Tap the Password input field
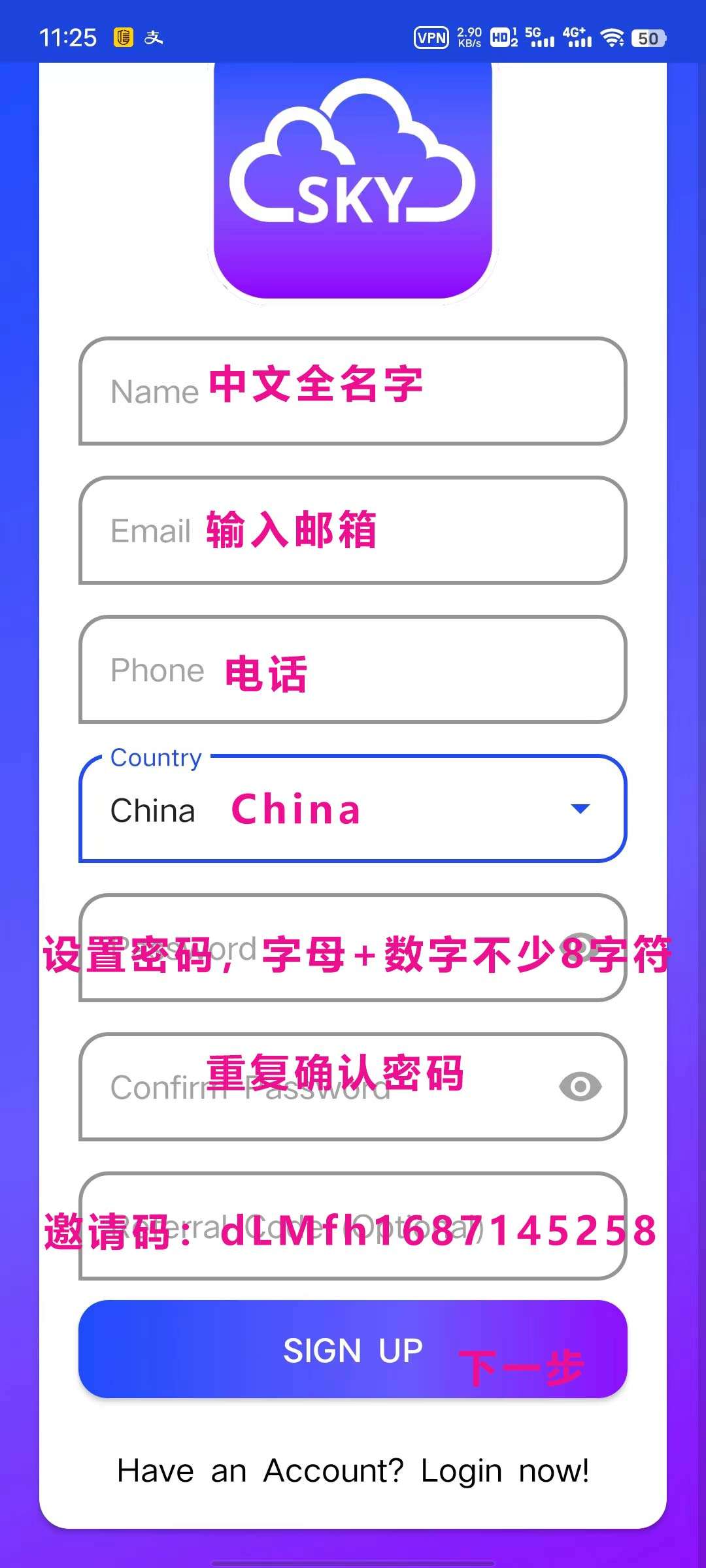This screenshot has height=1568, width=706. 314,947
